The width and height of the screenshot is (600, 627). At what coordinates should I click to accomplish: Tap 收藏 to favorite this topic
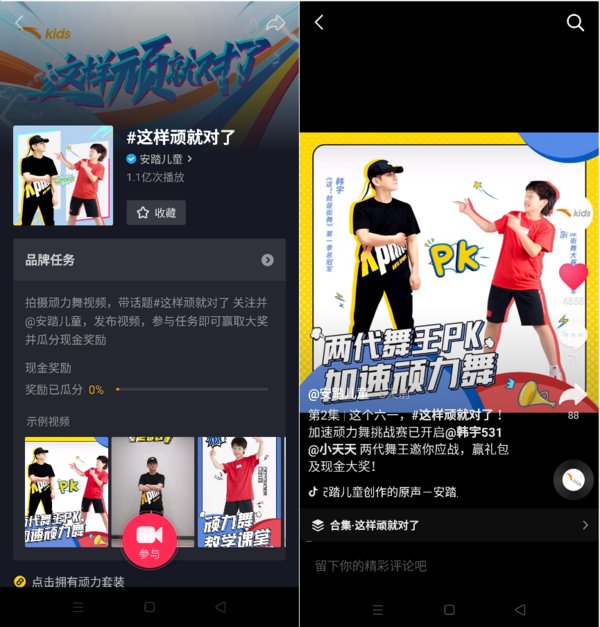pyautogui.click(x=156, y=212)
